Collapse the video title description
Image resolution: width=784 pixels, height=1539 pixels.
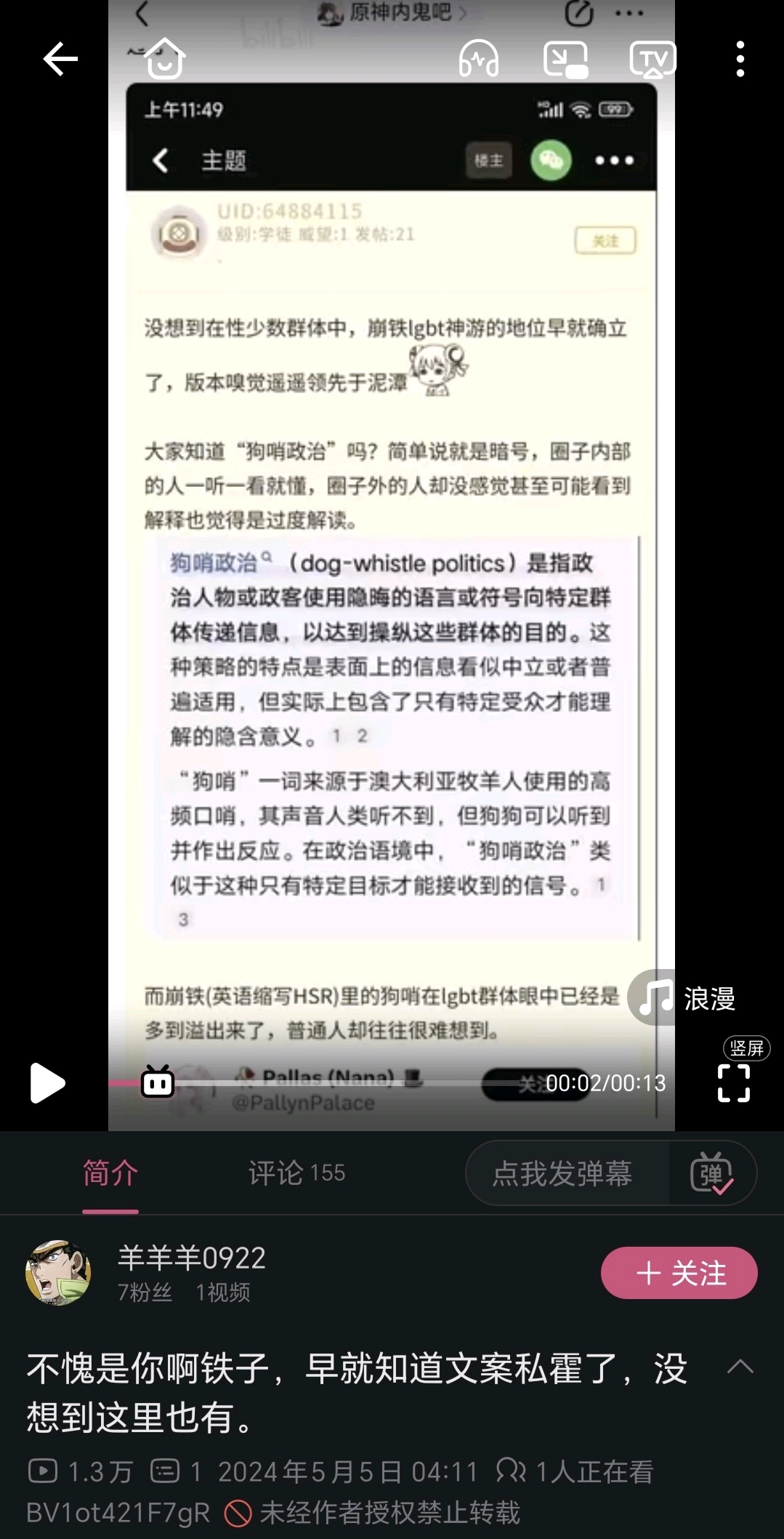click(x=740, y=1367)
